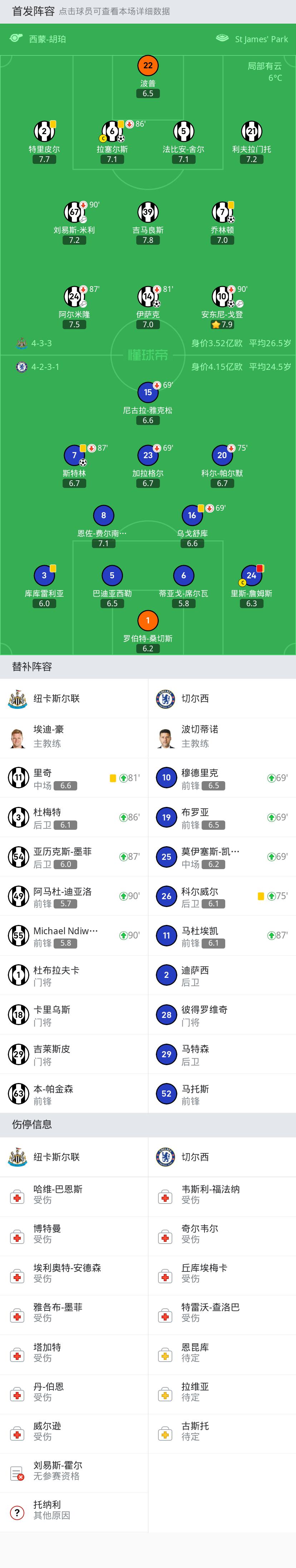Open goalkeeper 波普's match stats
The height and width of the screenshot is (1568, 296).
[x=148, y=66]
